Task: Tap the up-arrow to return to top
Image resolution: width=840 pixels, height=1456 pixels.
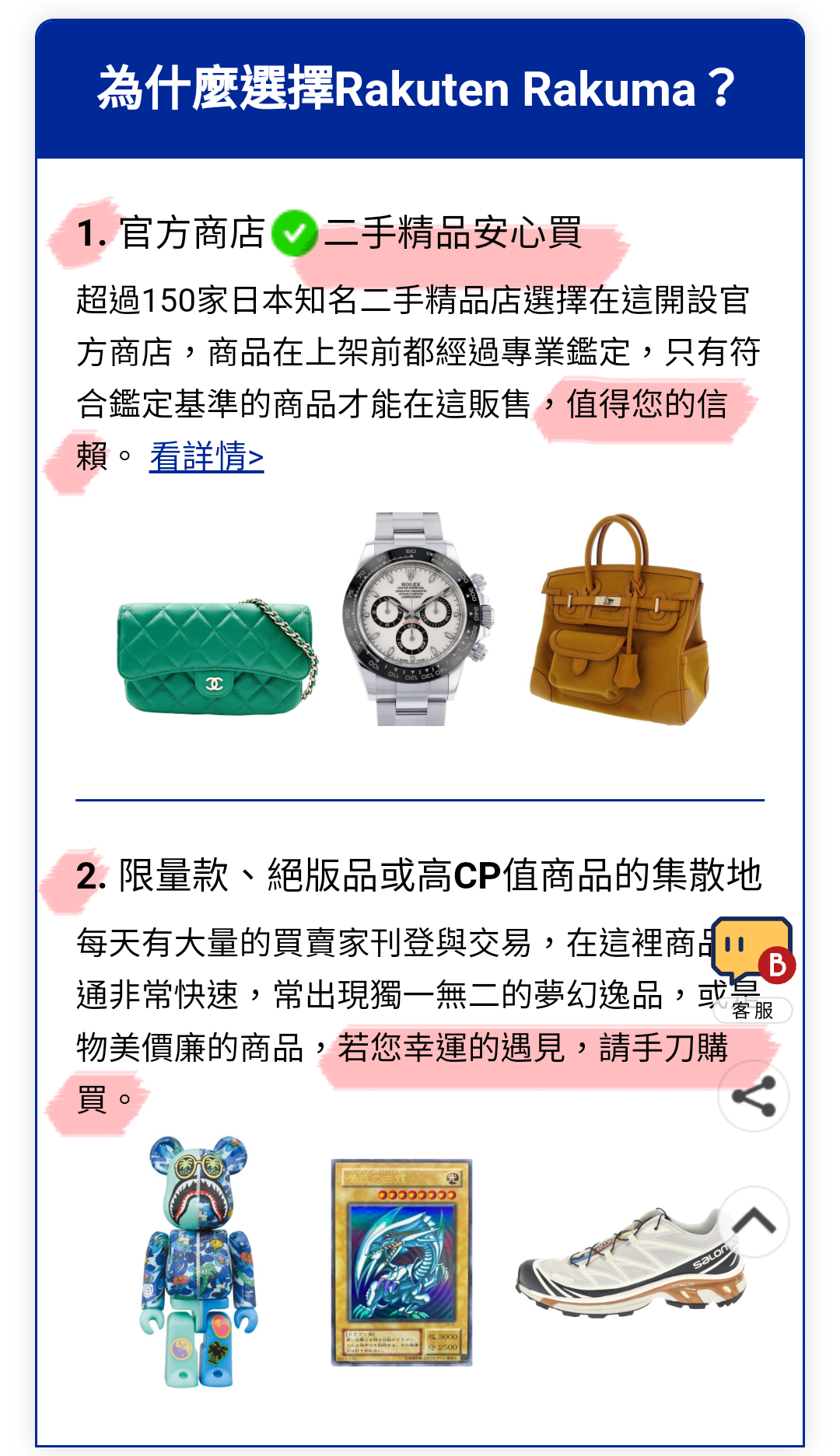Action: 753,1222
